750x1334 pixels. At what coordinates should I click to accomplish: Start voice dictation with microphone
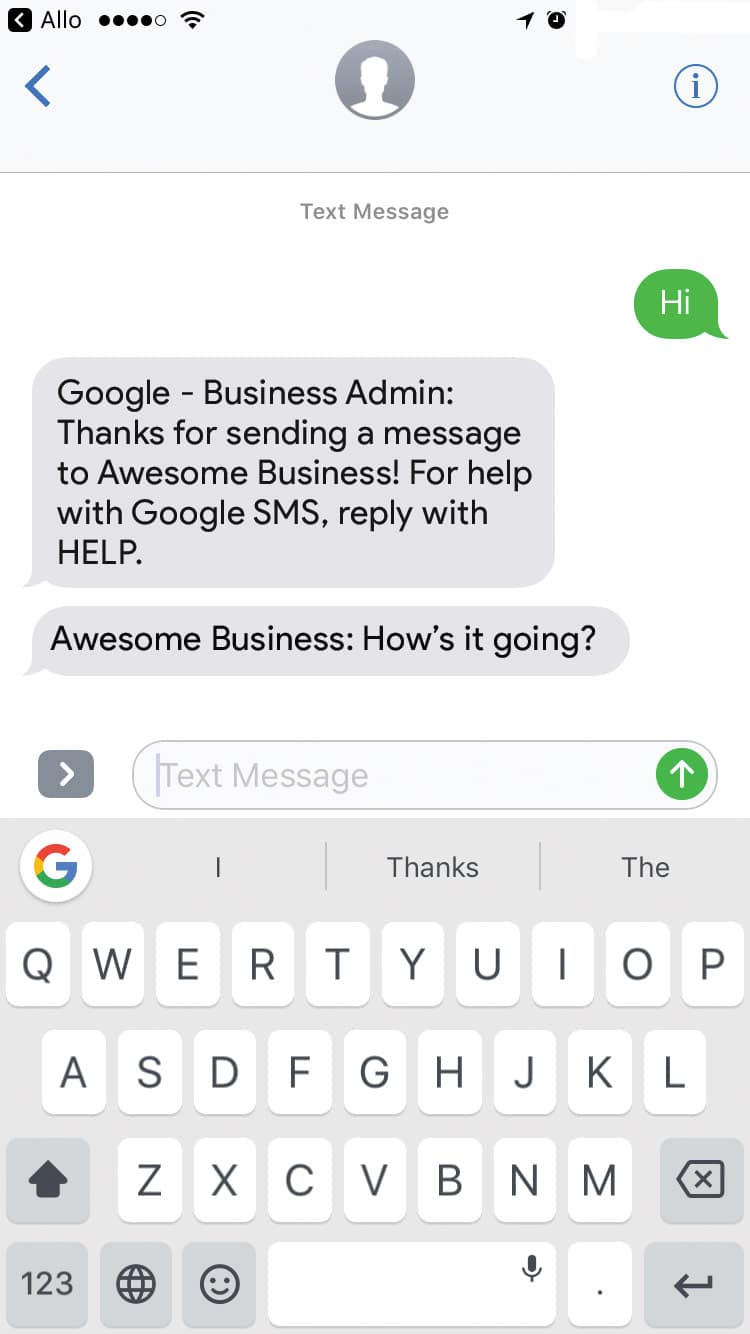pos(532,1268)
